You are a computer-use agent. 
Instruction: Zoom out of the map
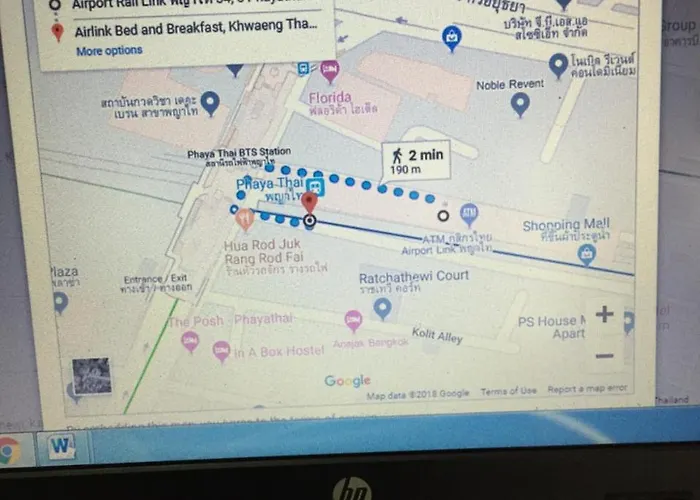click(604, 355)
